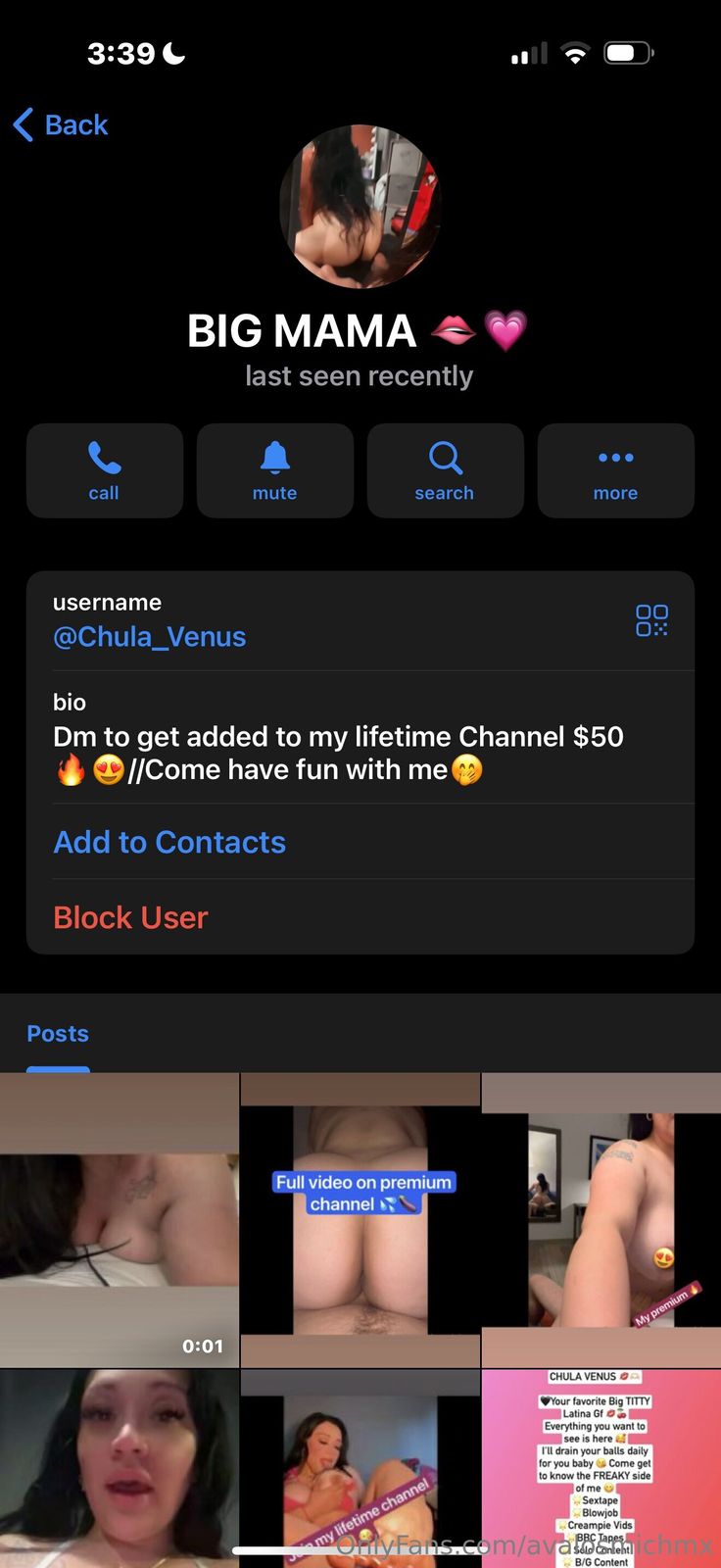Open the 'Full video on premium channel' post
This screenshot has height=1568, width=721.
point(360,1220)
